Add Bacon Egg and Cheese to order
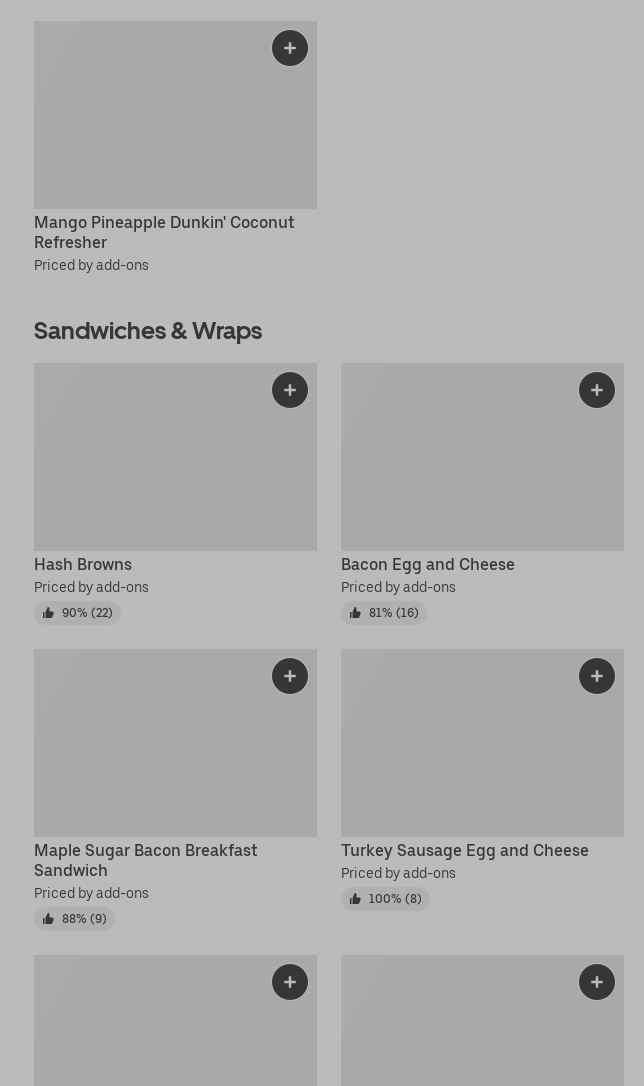The width and height of the screenshot is (644, 1086). click(597, 390)
